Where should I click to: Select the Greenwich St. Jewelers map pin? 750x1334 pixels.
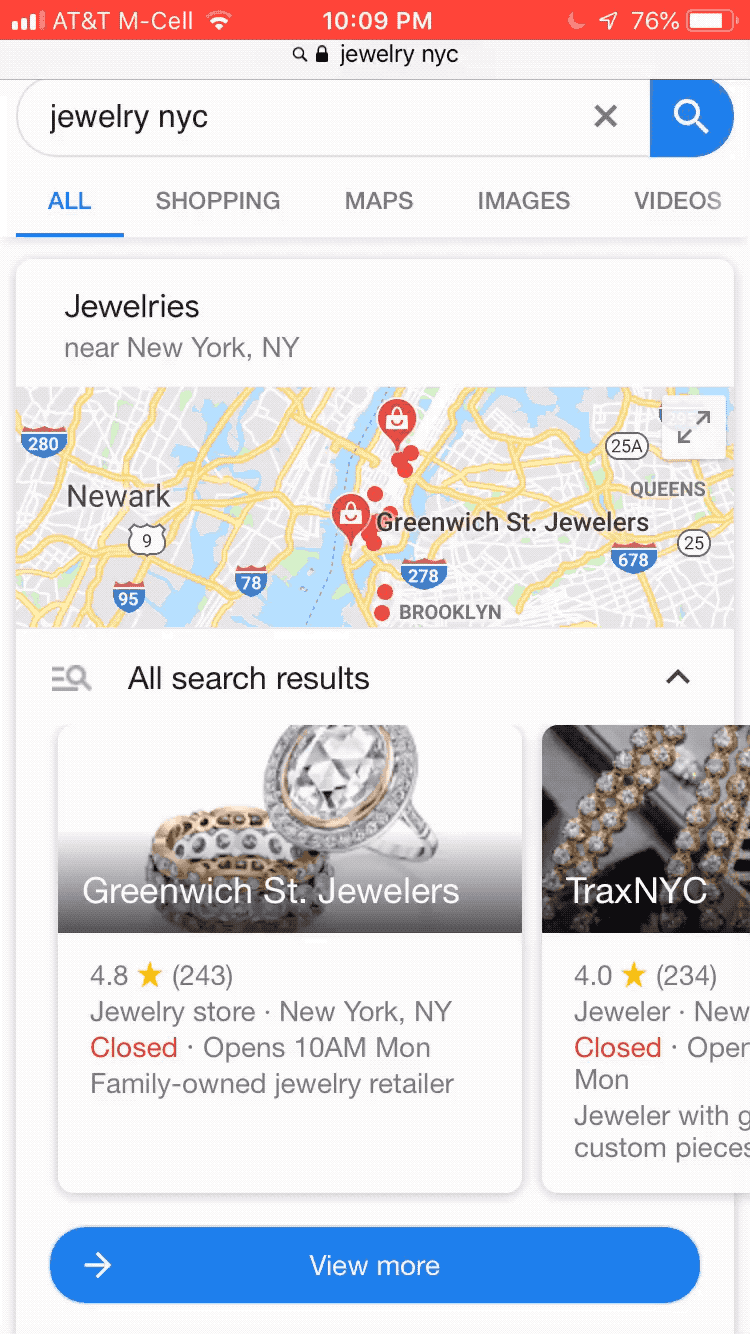pyautogui.click(x=351, y=516)
